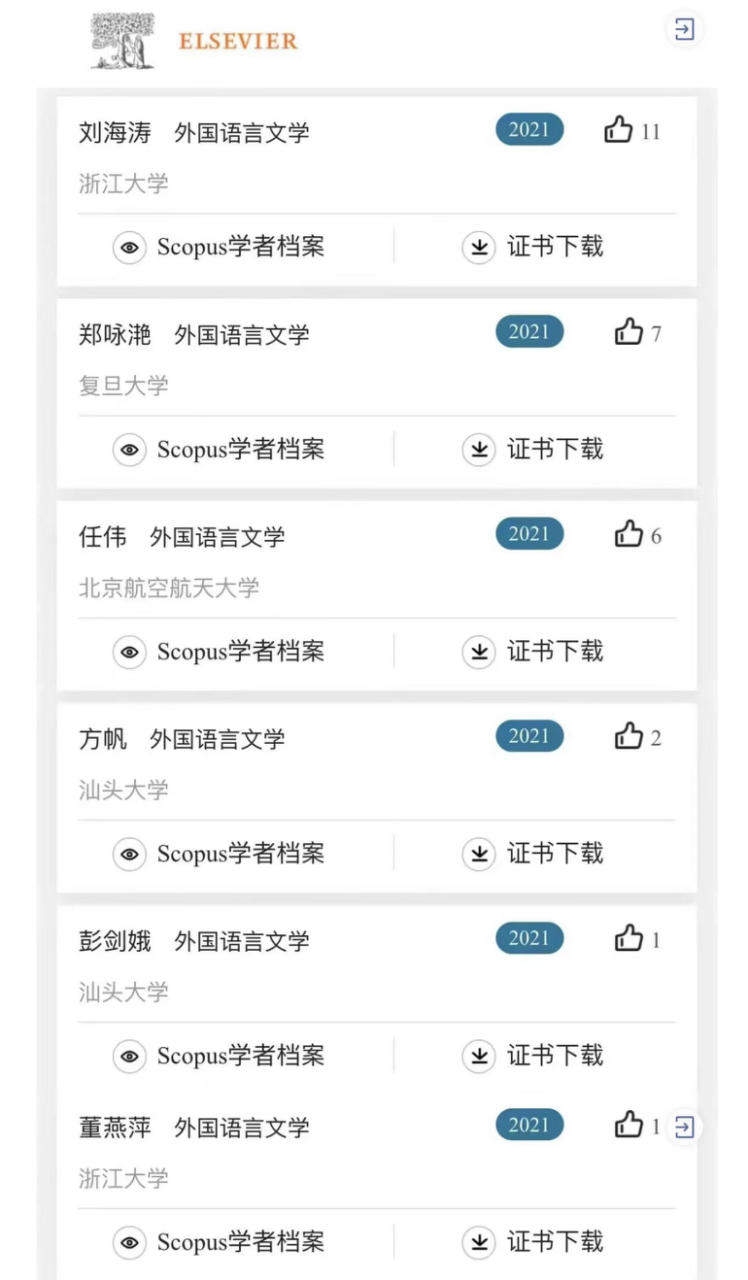The width and height of the screenshot is (748, 1280).
Task: Open 证书下载 for 刘海涛
Action: pyautogui.click(x=556, y=247)
